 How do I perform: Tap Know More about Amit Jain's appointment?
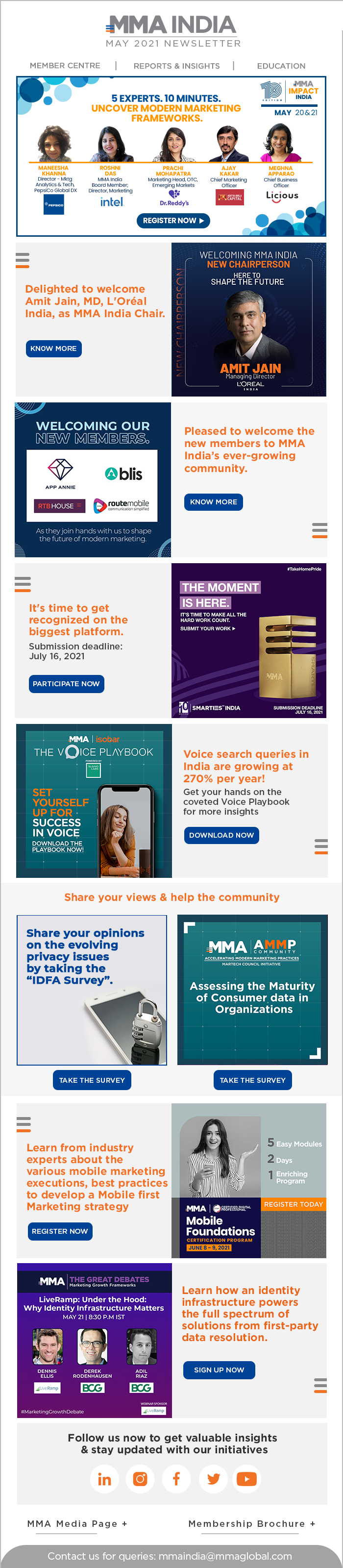(53, 348)
